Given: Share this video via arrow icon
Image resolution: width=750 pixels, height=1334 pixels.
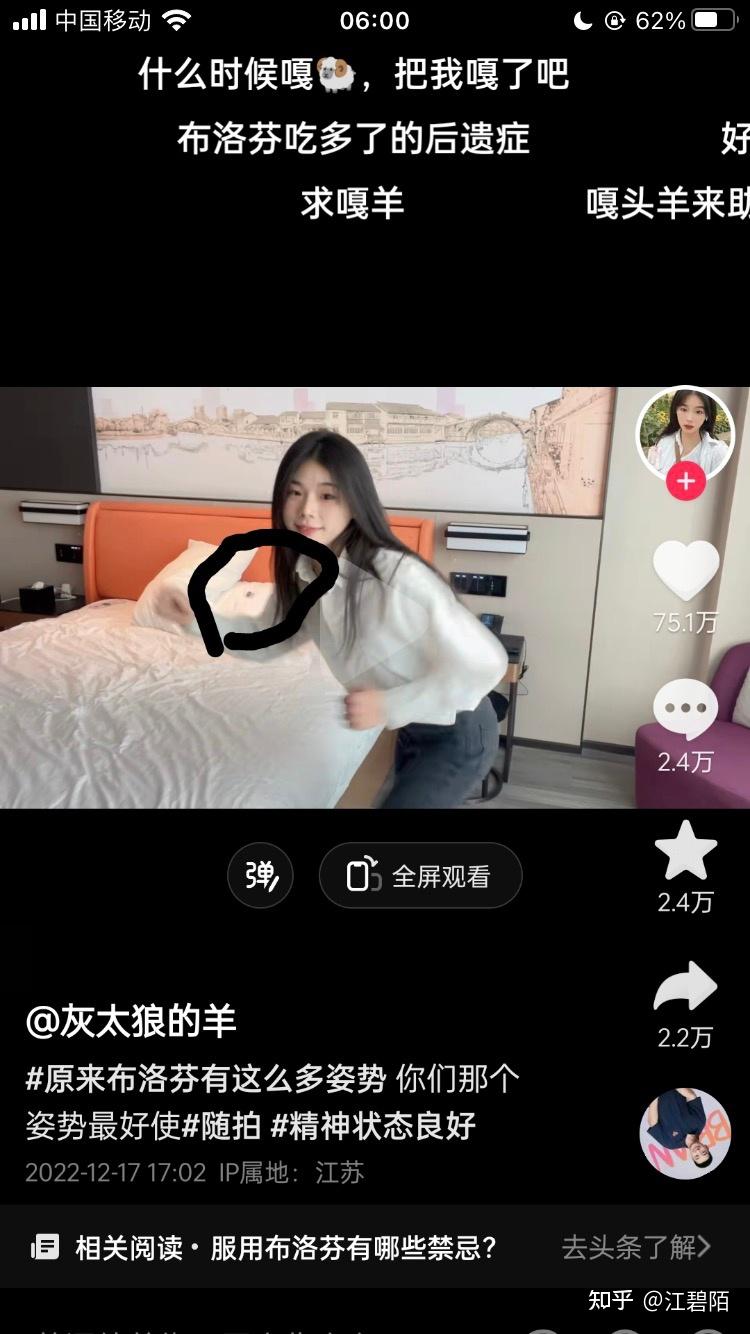Looking at the screenshot, I should [686, 988].
